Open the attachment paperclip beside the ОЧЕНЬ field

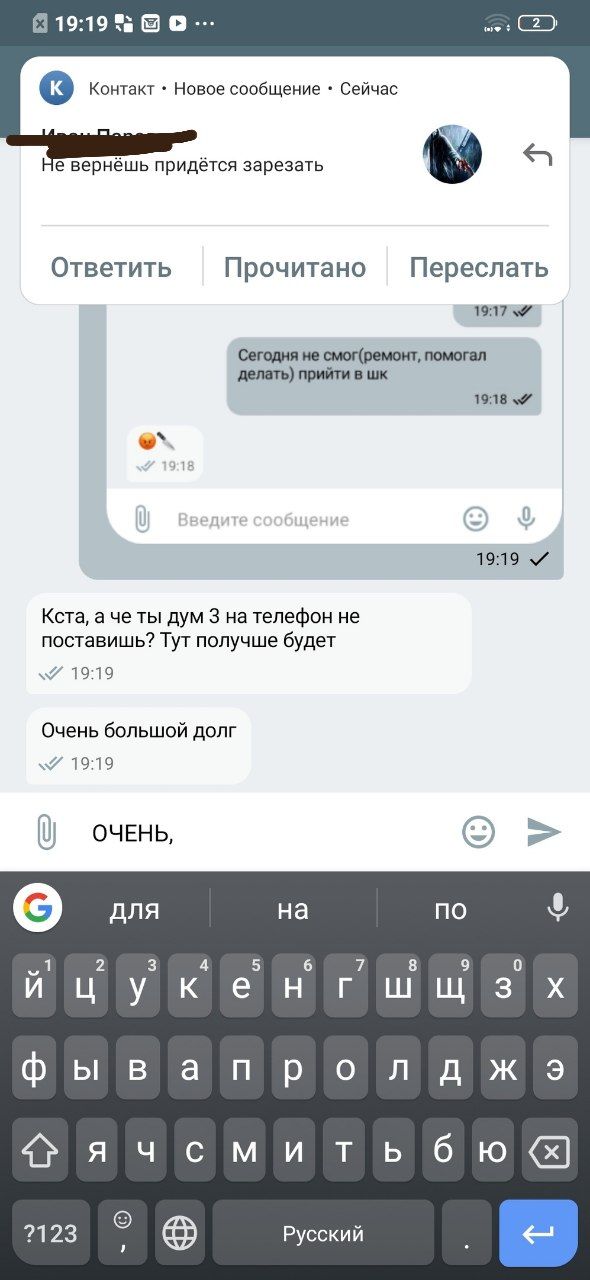(46, 832)
